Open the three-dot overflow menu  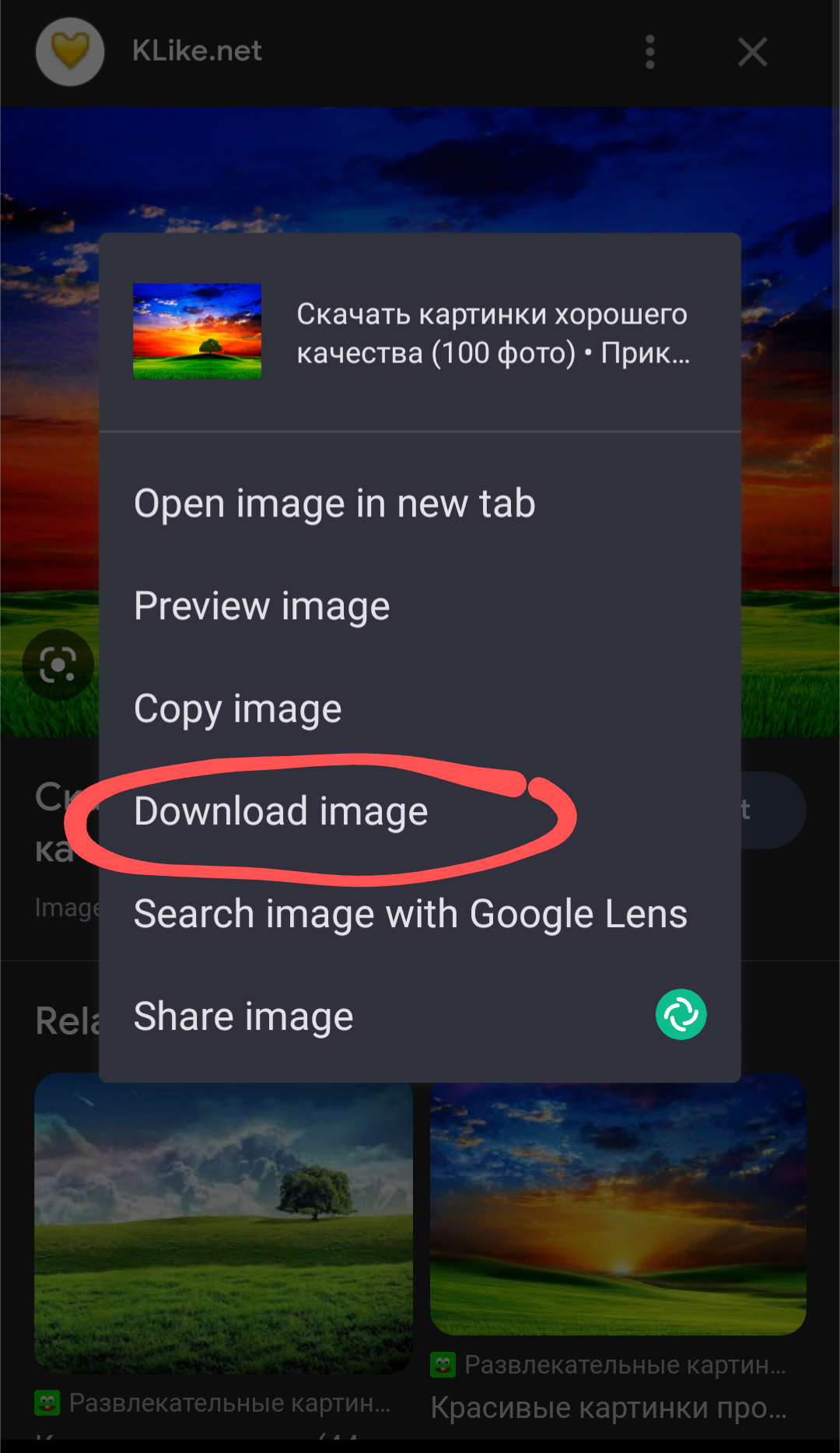[x=650, y=52]
